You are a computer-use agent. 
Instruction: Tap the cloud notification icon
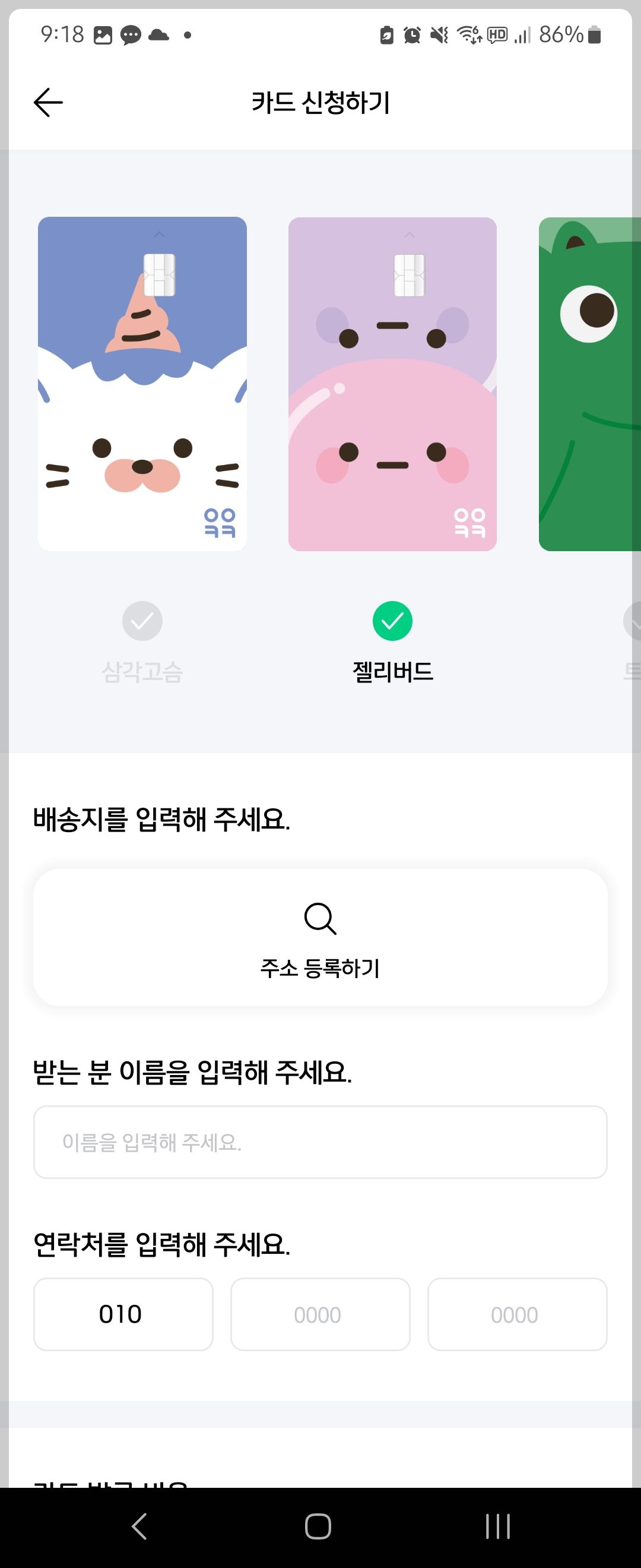[159, 36]
